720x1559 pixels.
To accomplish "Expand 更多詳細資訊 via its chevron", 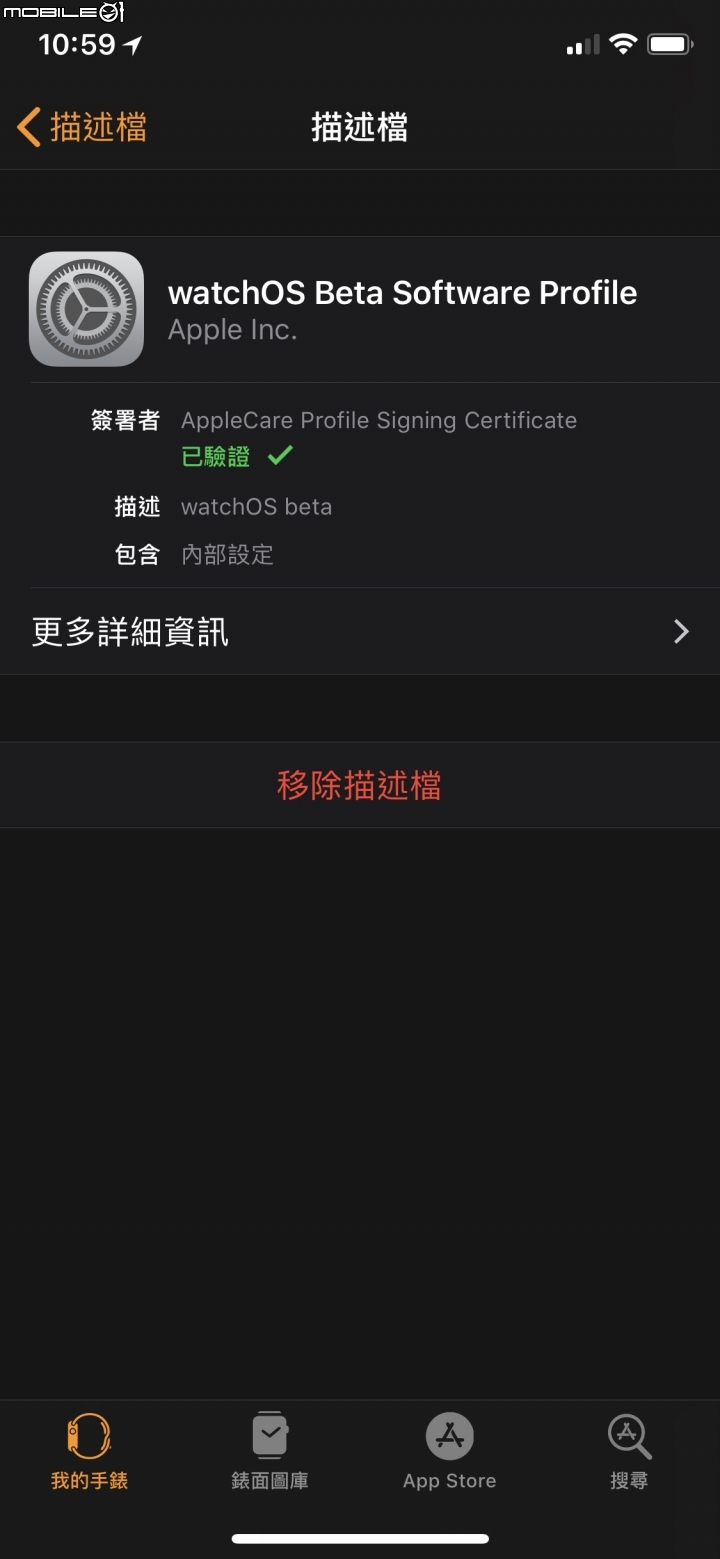I will (x=681, y=631).
